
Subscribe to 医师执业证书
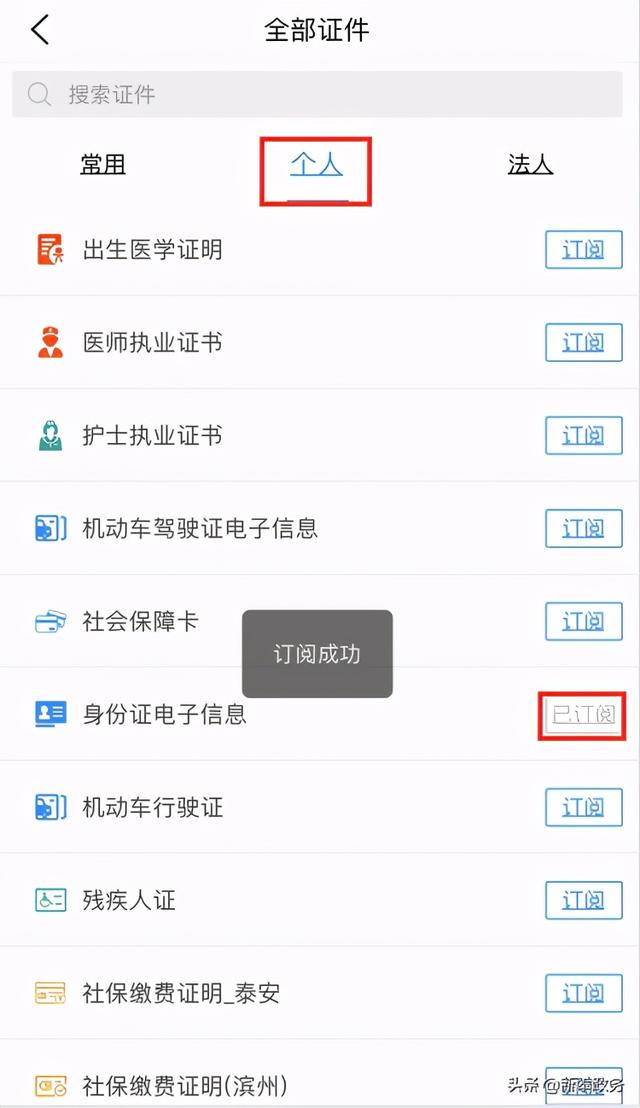(x=583, y=343)
